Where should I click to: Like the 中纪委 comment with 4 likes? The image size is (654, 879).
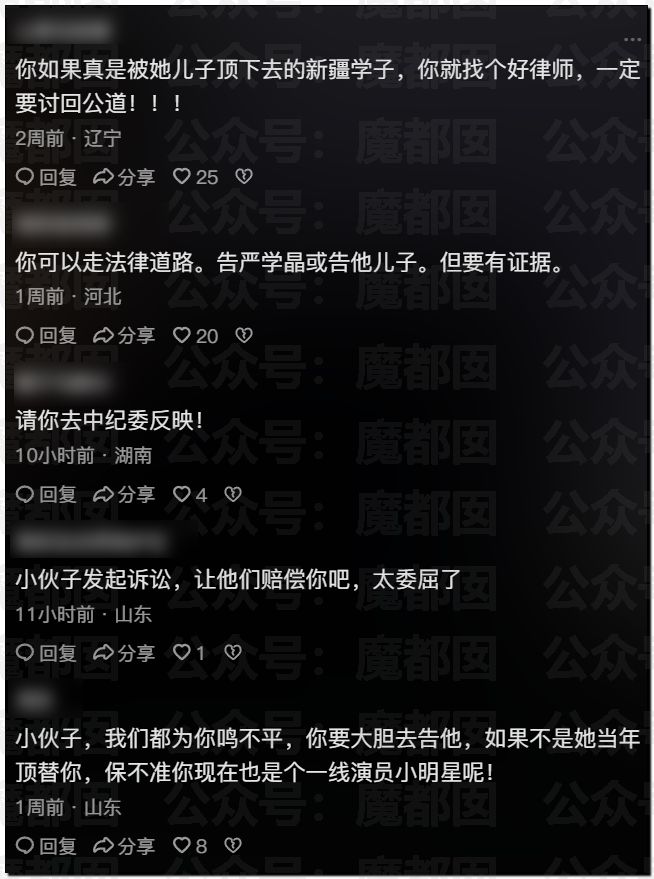(190, 494)
